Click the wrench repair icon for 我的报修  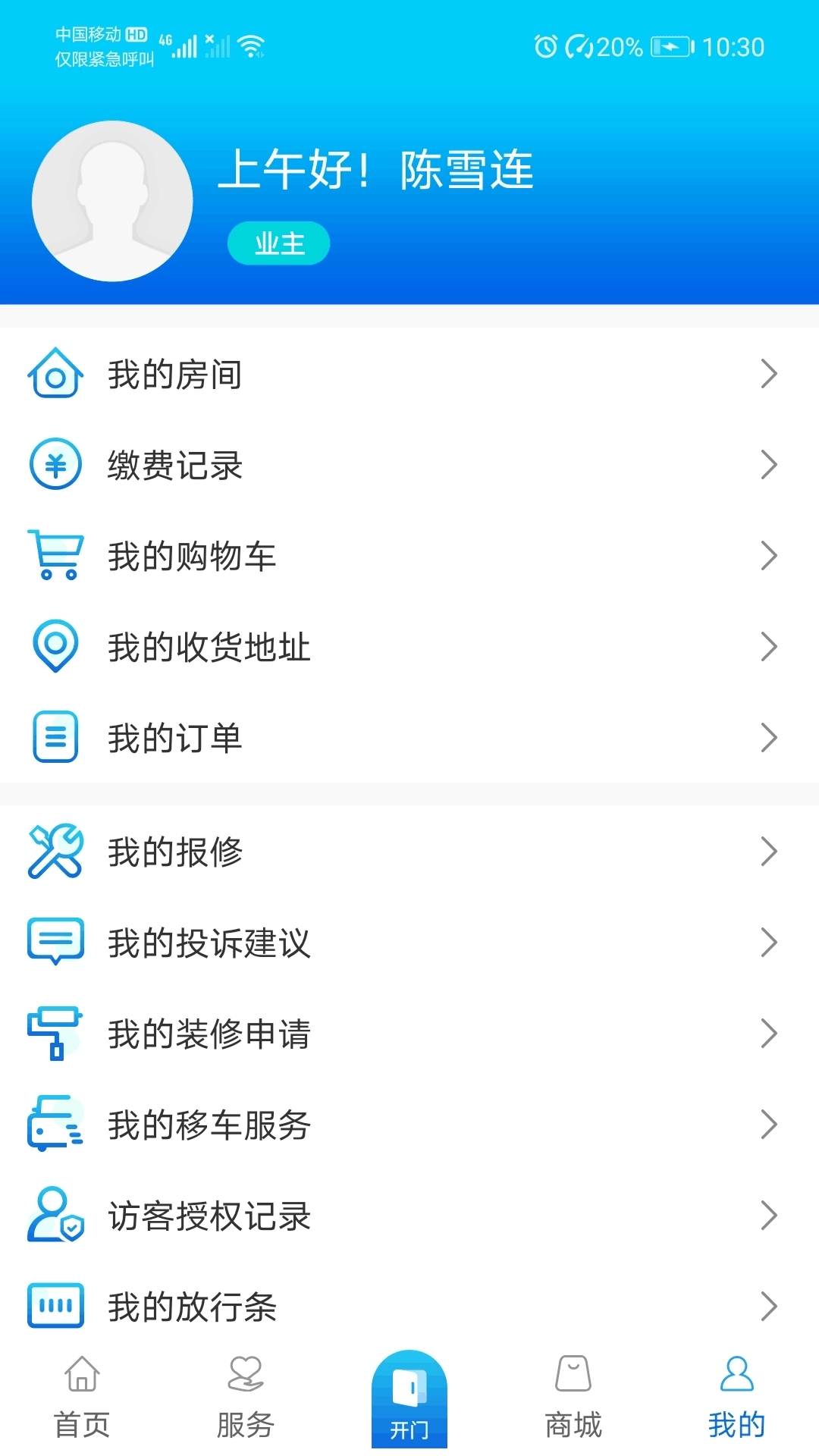point(55,852)
